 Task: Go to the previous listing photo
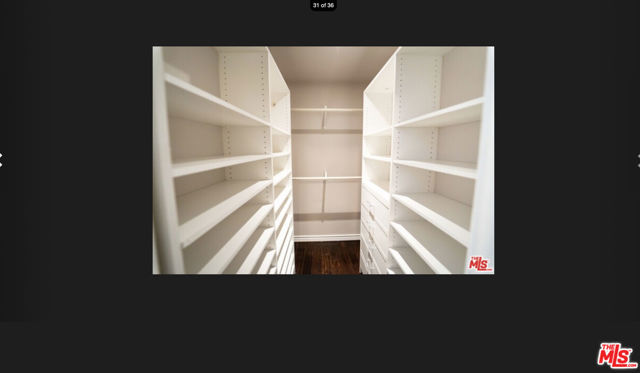[x=1, y=160]
